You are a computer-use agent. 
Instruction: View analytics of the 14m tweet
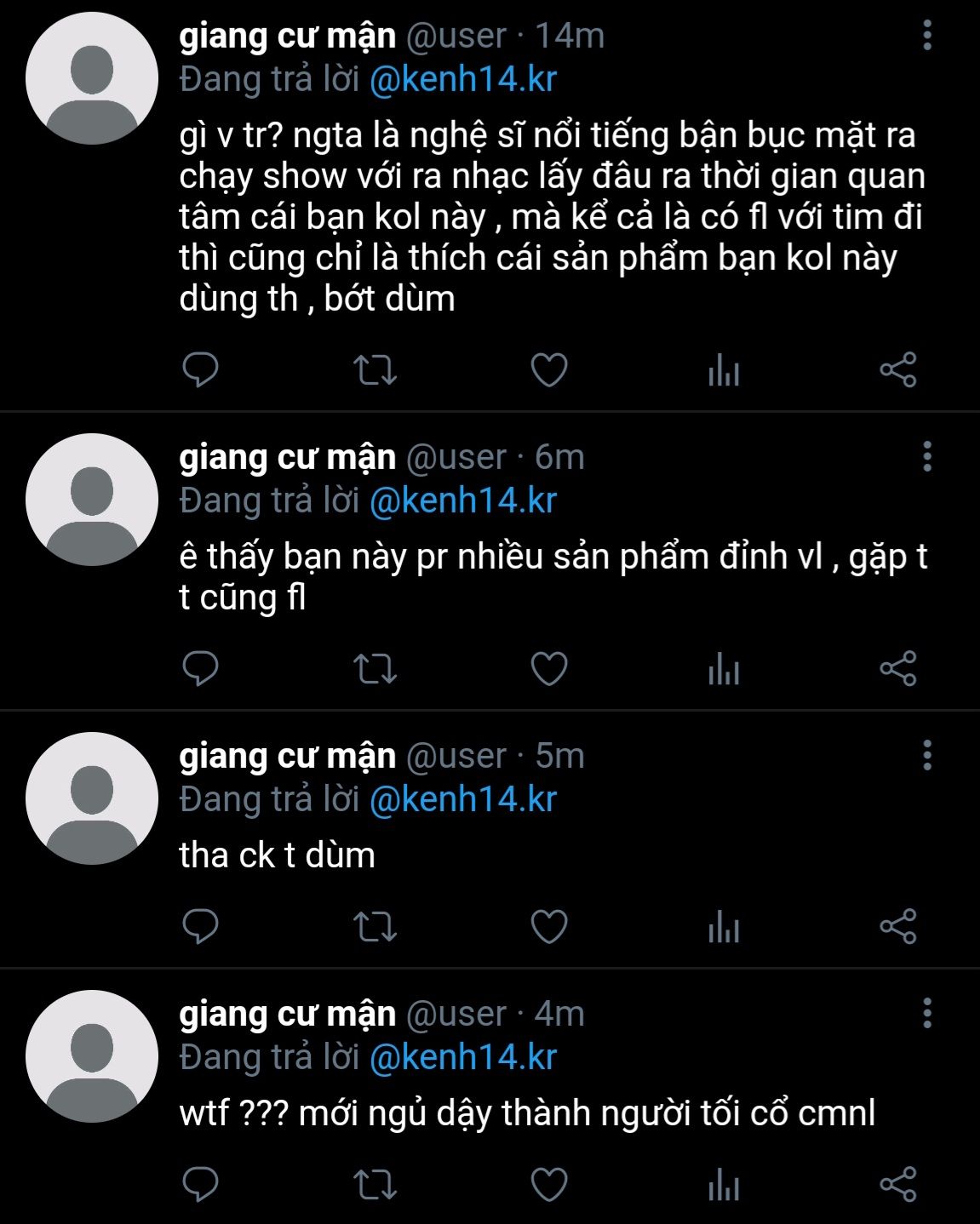click(724, 370)
